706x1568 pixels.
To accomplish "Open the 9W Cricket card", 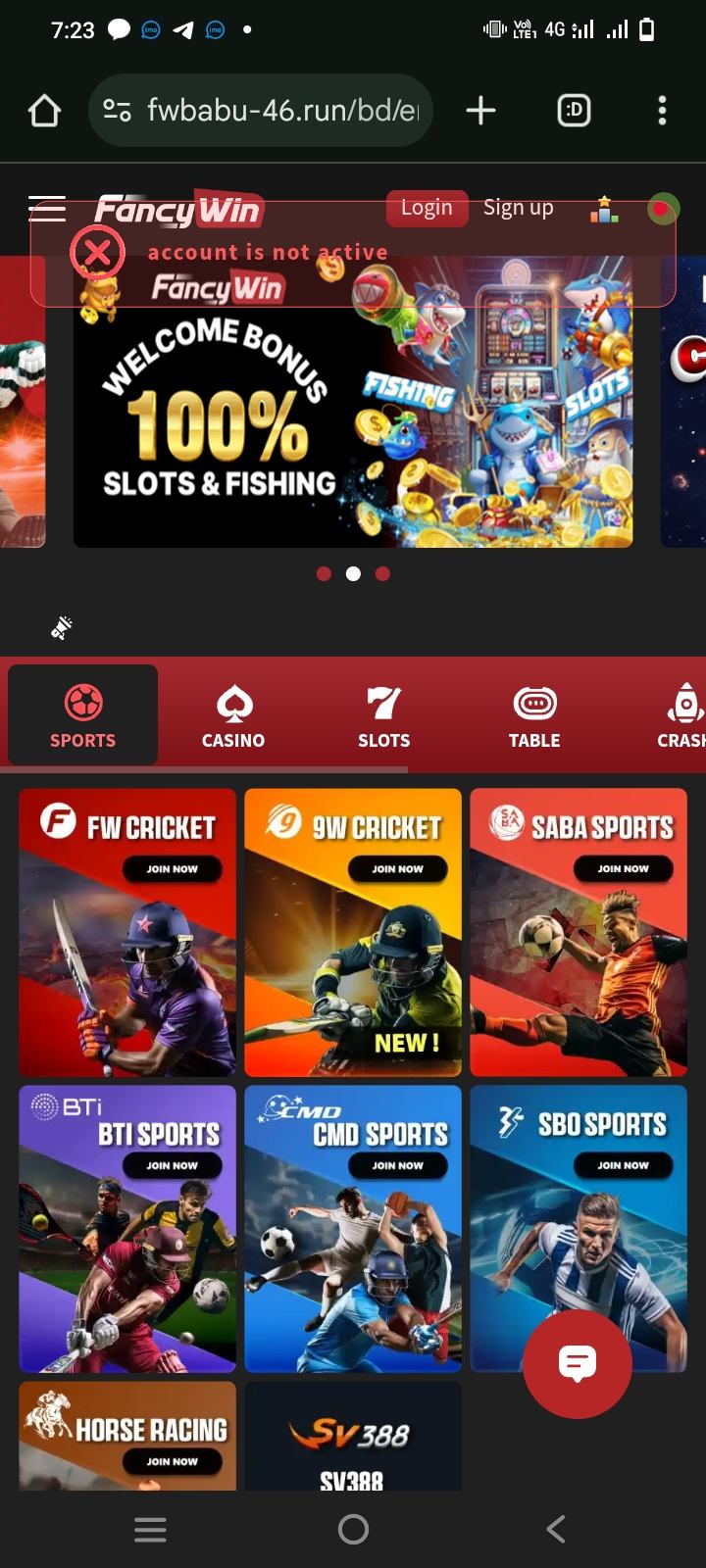I will tap(353, 932).
